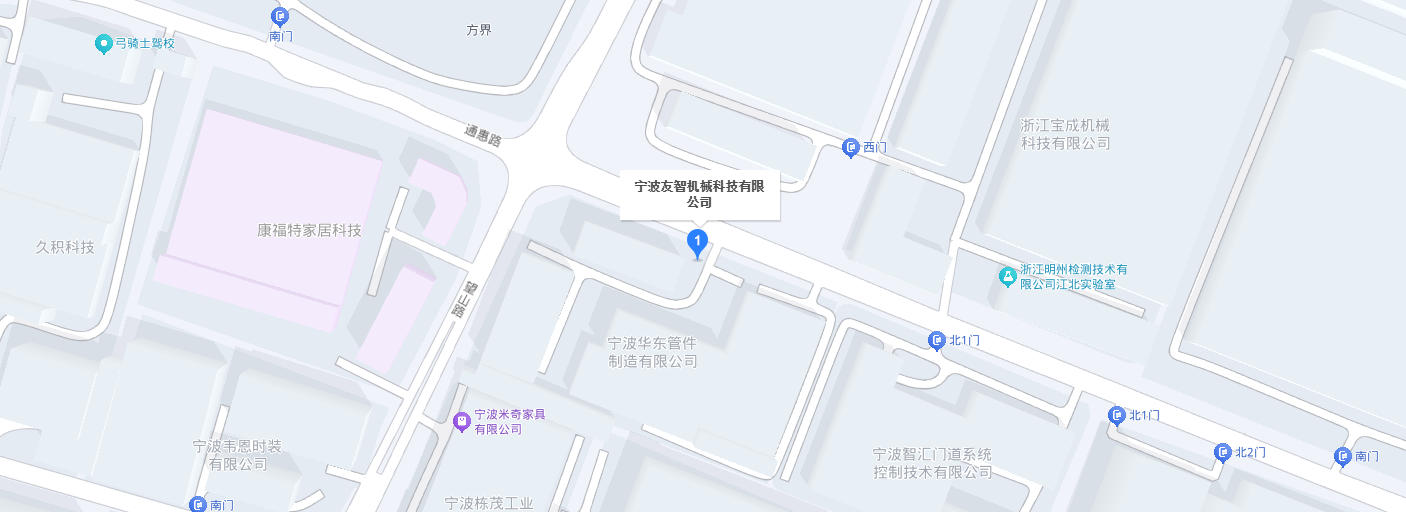The height and width of the screenshot is (512, 1406).
Task: Select the 弓骑士驾校 map point
Action: pyautogui.click(x=103, y=43)
